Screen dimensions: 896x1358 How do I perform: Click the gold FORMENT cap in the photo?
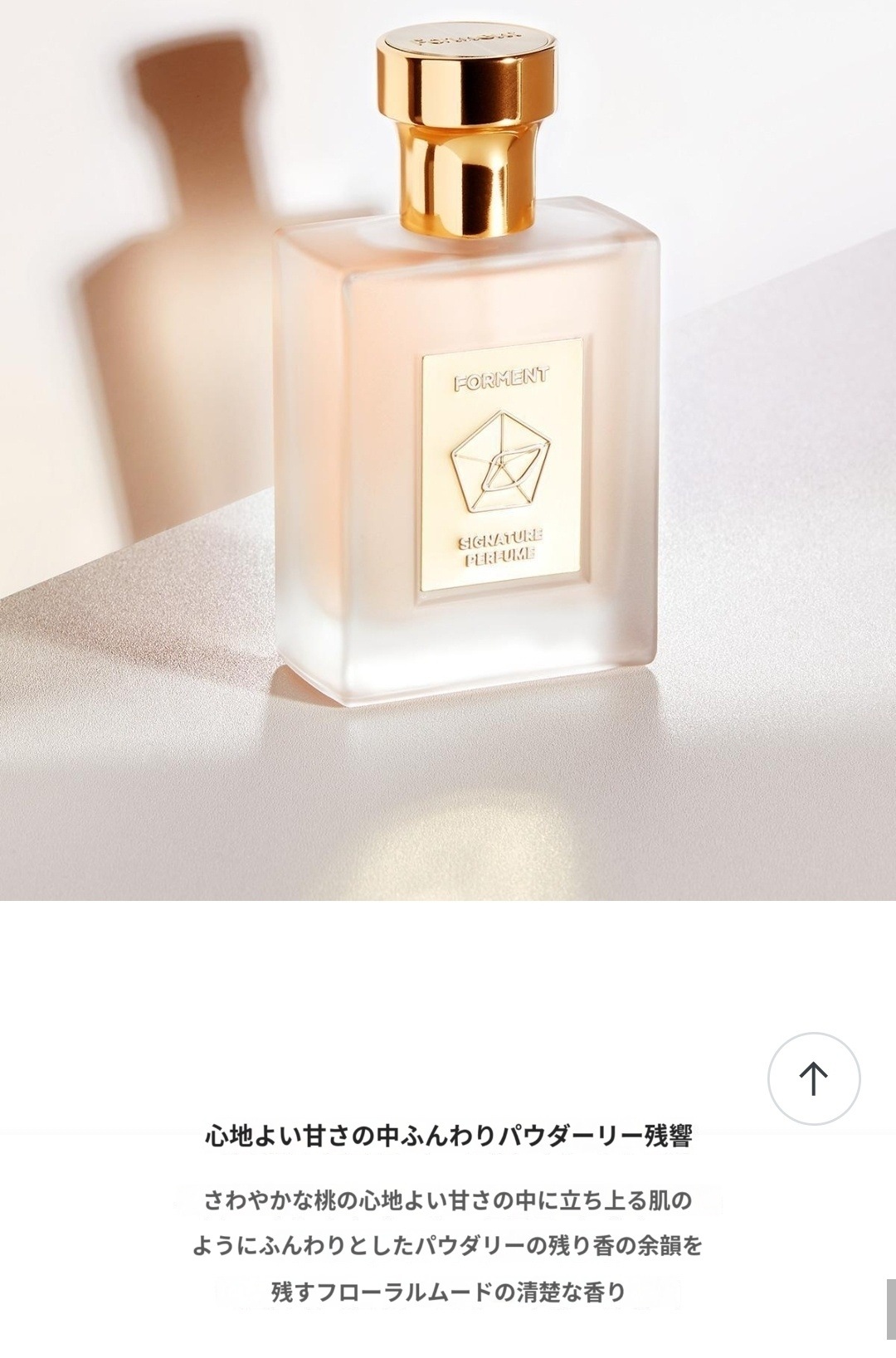(x=469, y=124)
